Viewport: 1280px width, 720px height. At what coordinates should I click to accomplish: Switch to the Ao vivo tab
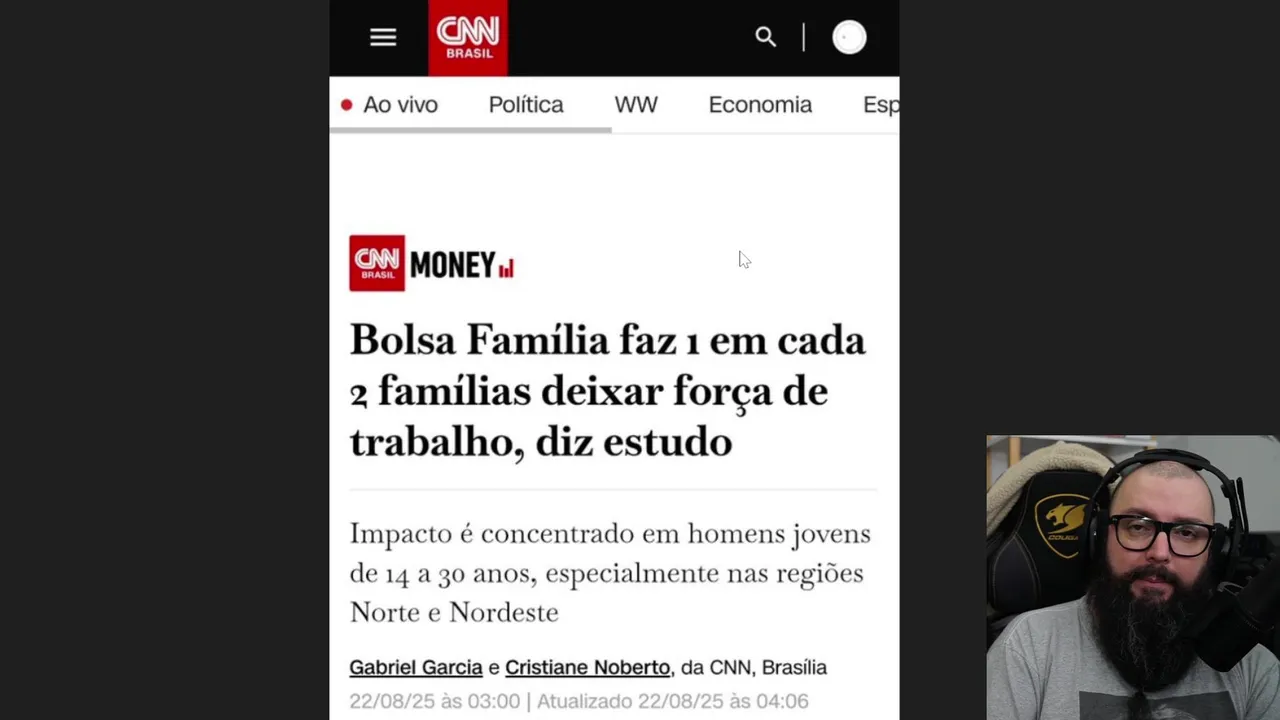point(390,105)
